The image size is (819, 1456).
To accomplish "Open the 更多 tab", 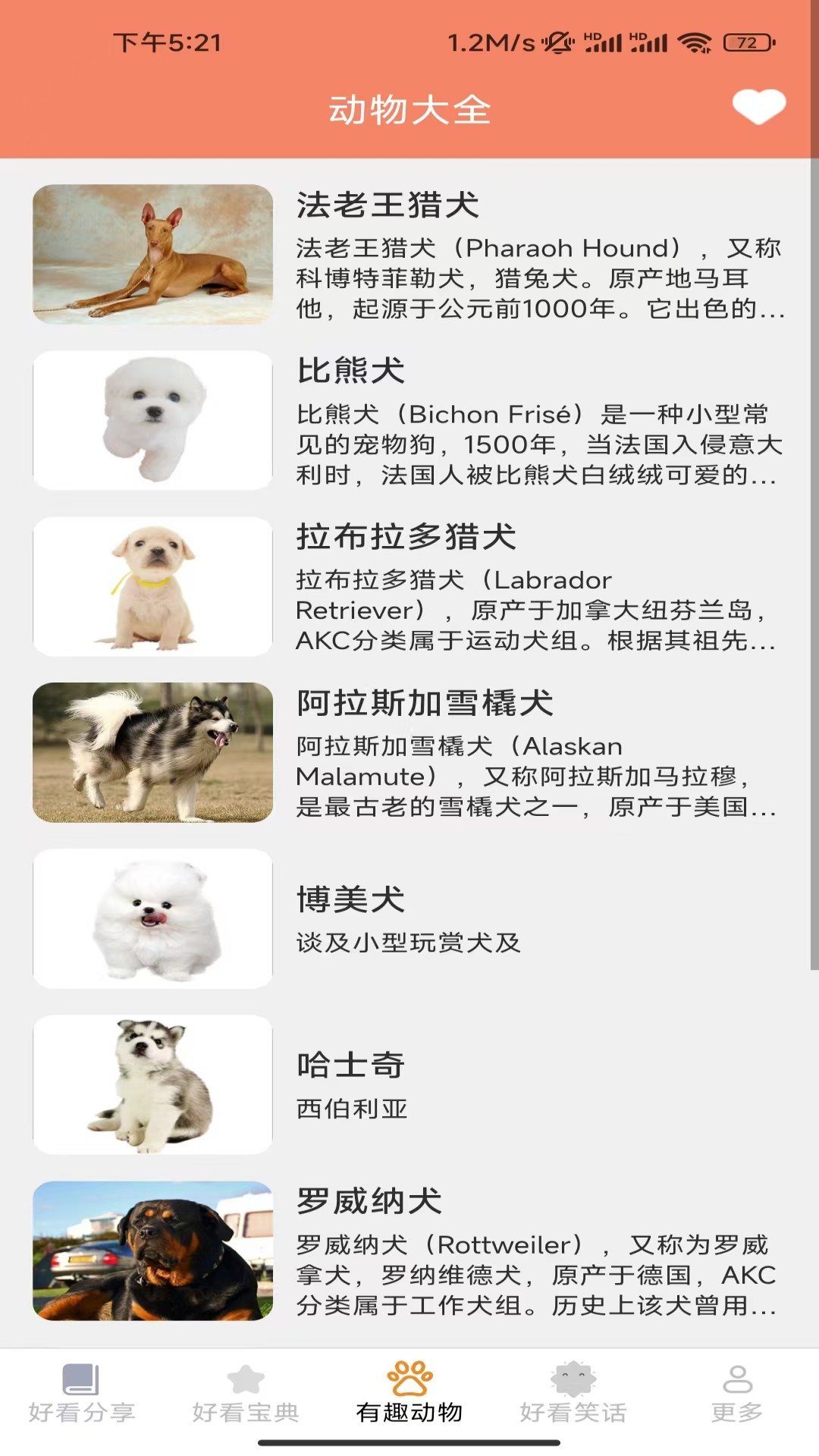I will point(737,1393).
